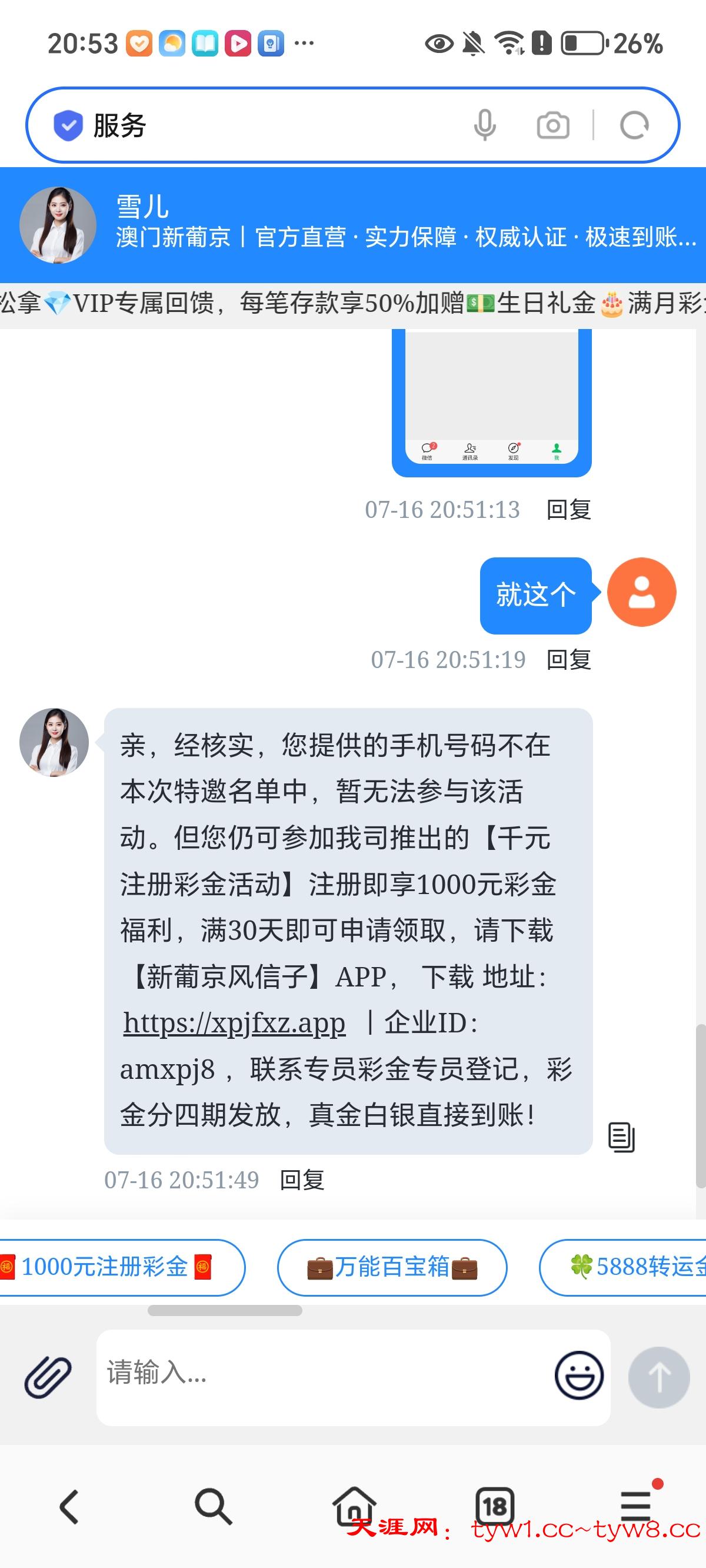
Task: Reply to the 20:51:49 agent message
Action: [302, 1180]
